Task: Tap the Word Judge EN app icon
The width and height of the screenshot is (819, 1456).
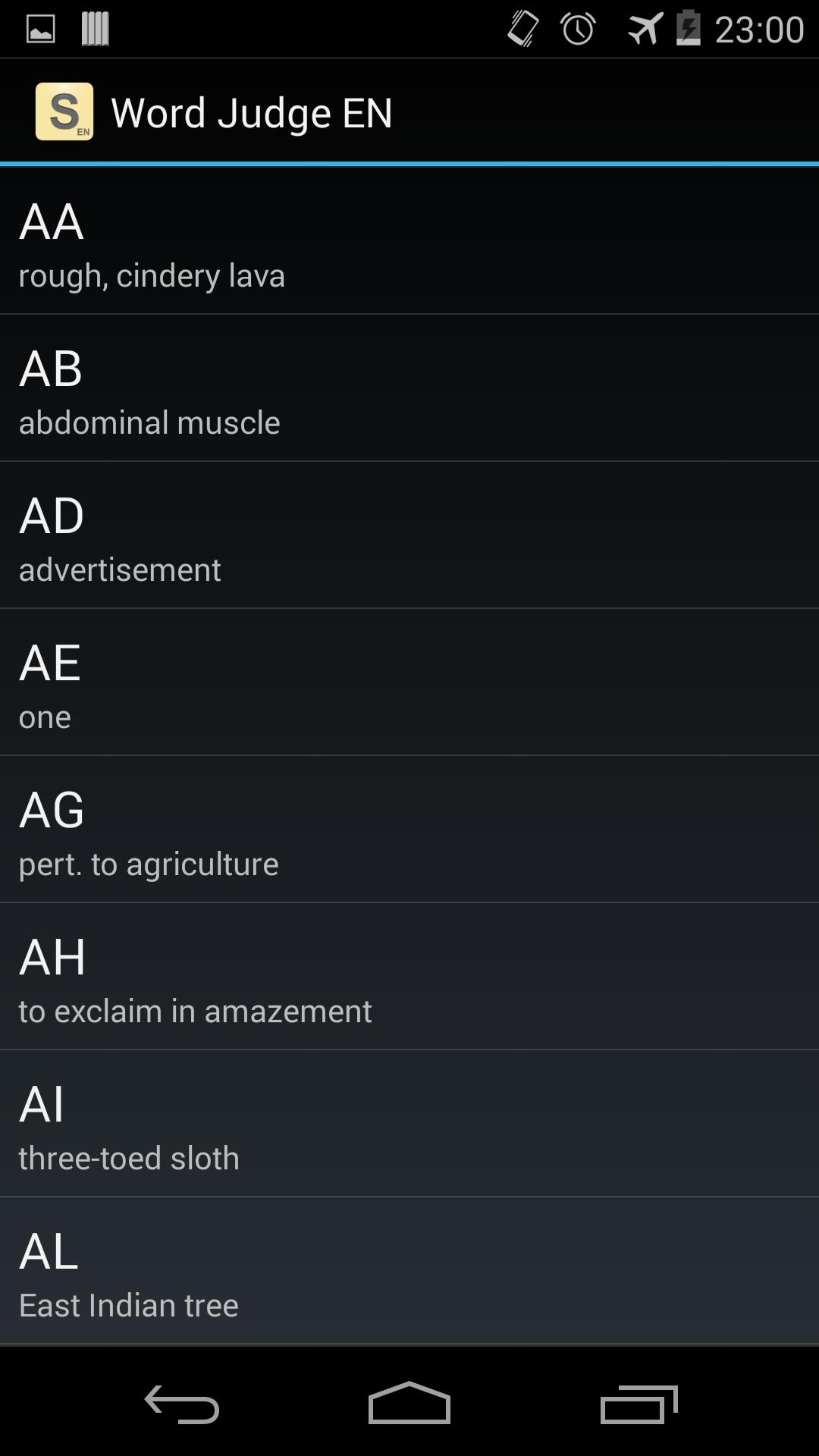Action: [x=64, y=111]
